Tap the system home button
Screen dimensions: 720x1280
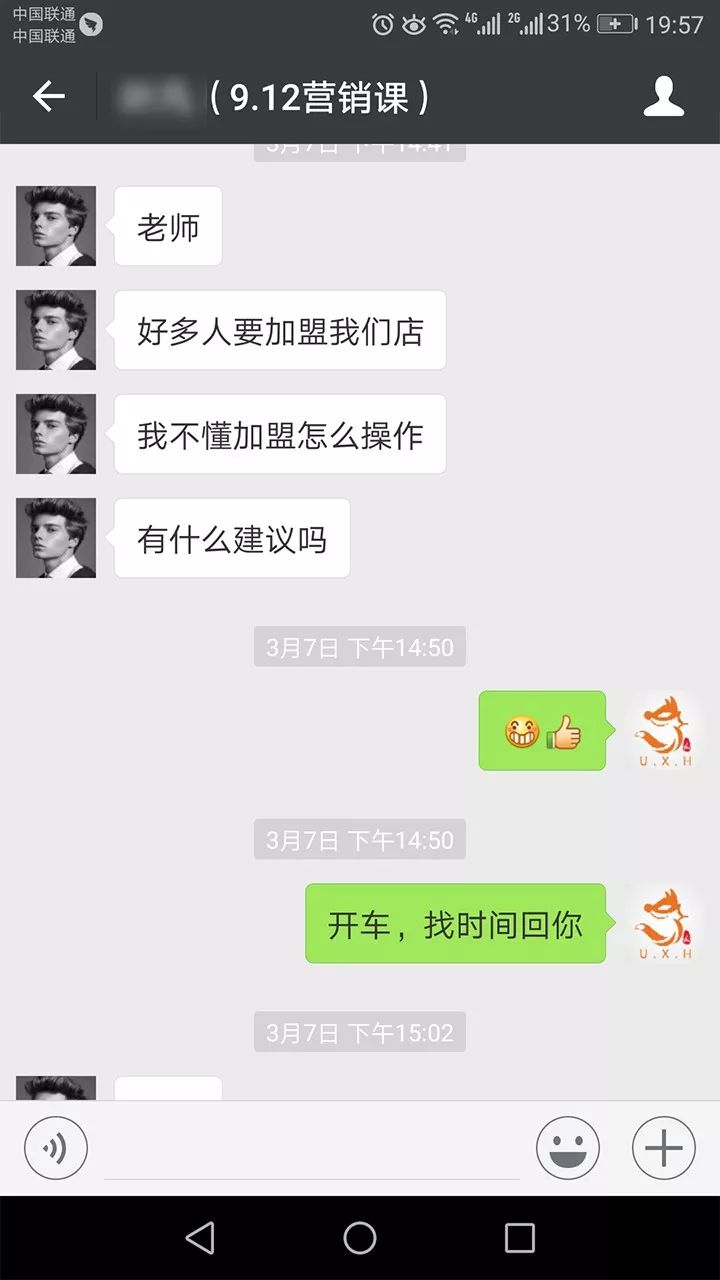(x=360, y=1238)
